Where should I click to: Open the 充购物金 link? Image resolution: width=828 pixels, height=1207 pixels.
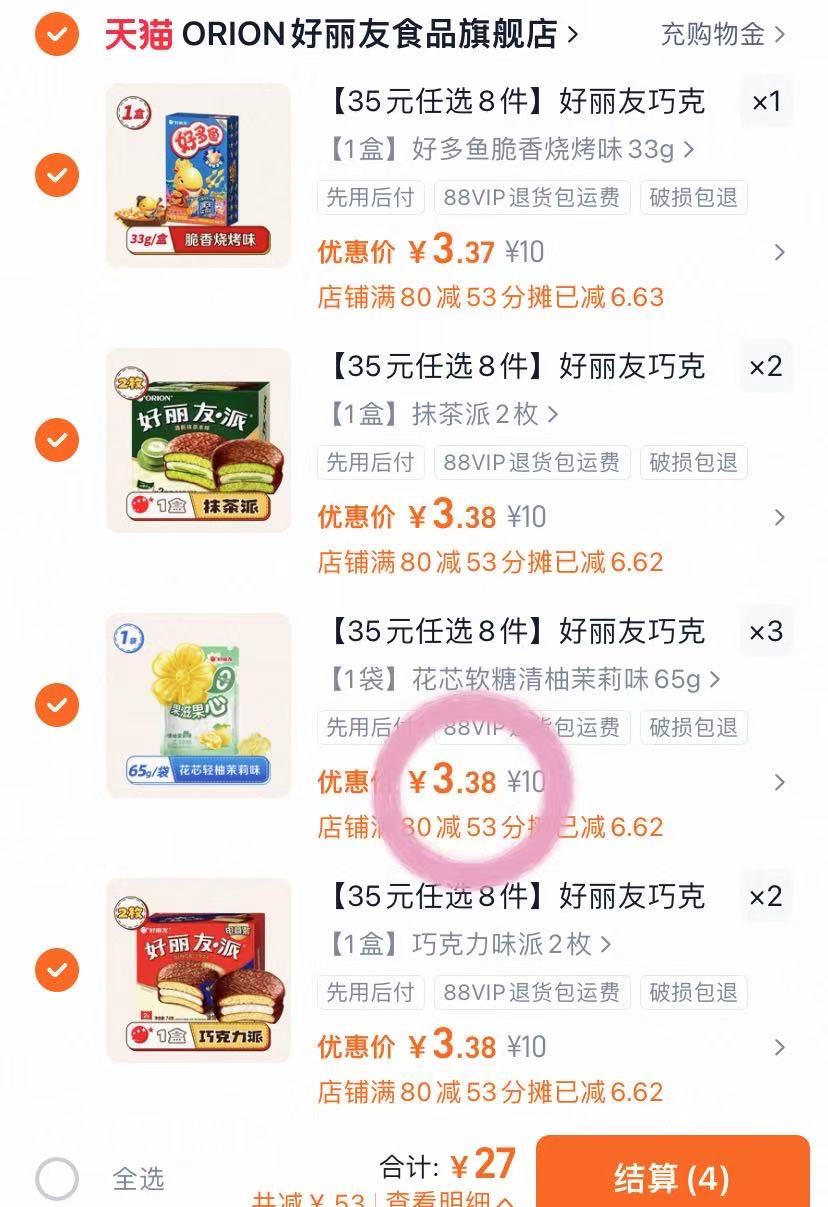[x=710, y=33]
